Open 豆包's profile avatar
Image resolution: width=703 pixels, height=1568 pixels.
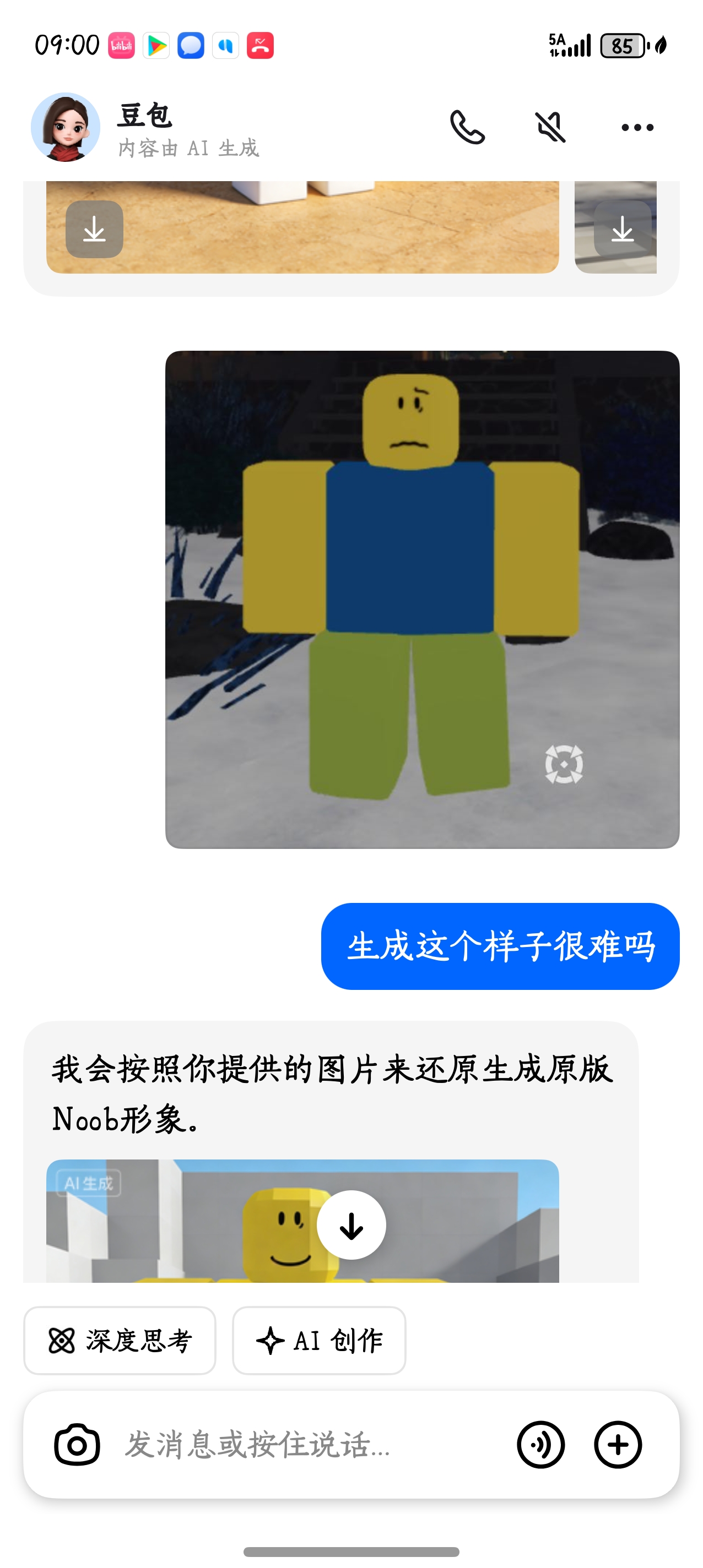click(x=66, y=127)
